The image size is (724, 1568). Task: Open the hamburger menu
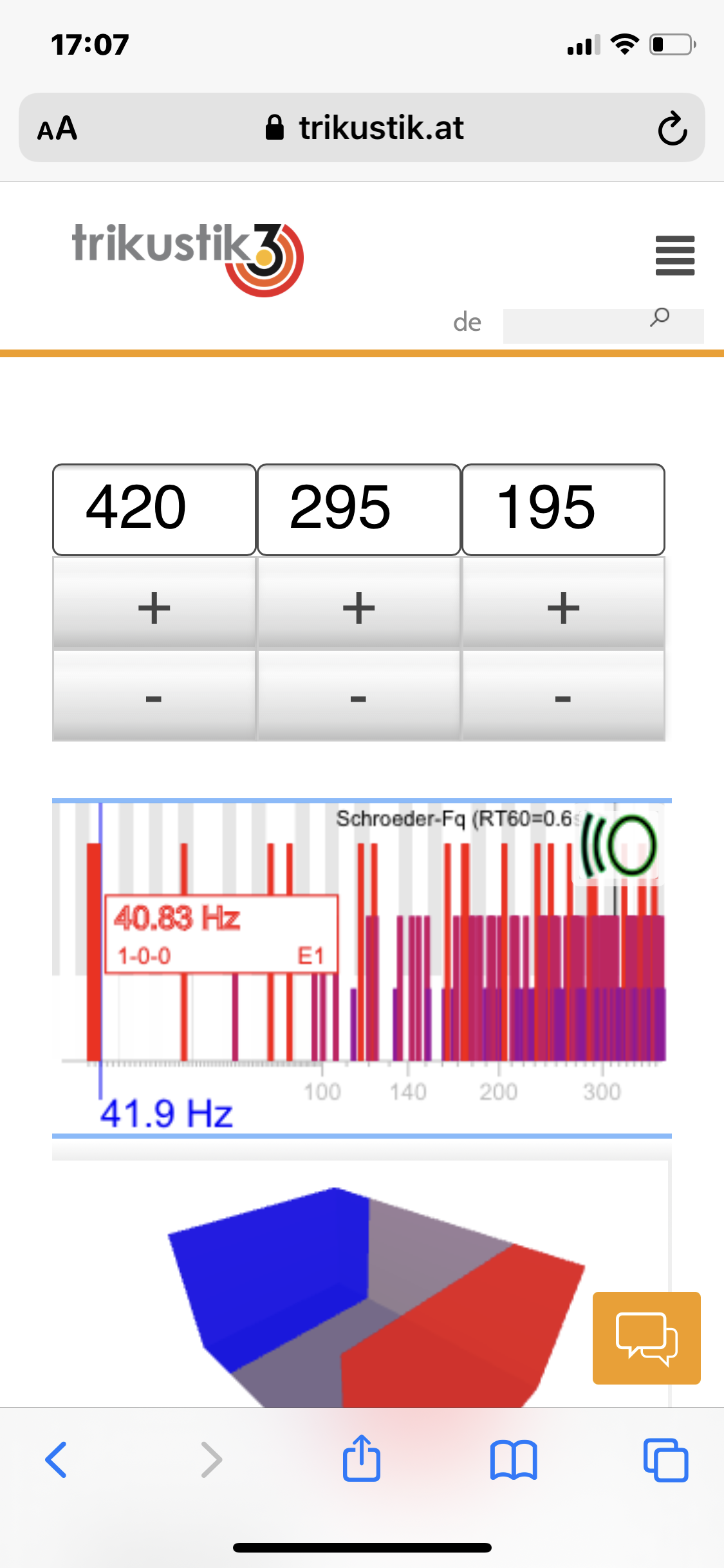[674, 256]
